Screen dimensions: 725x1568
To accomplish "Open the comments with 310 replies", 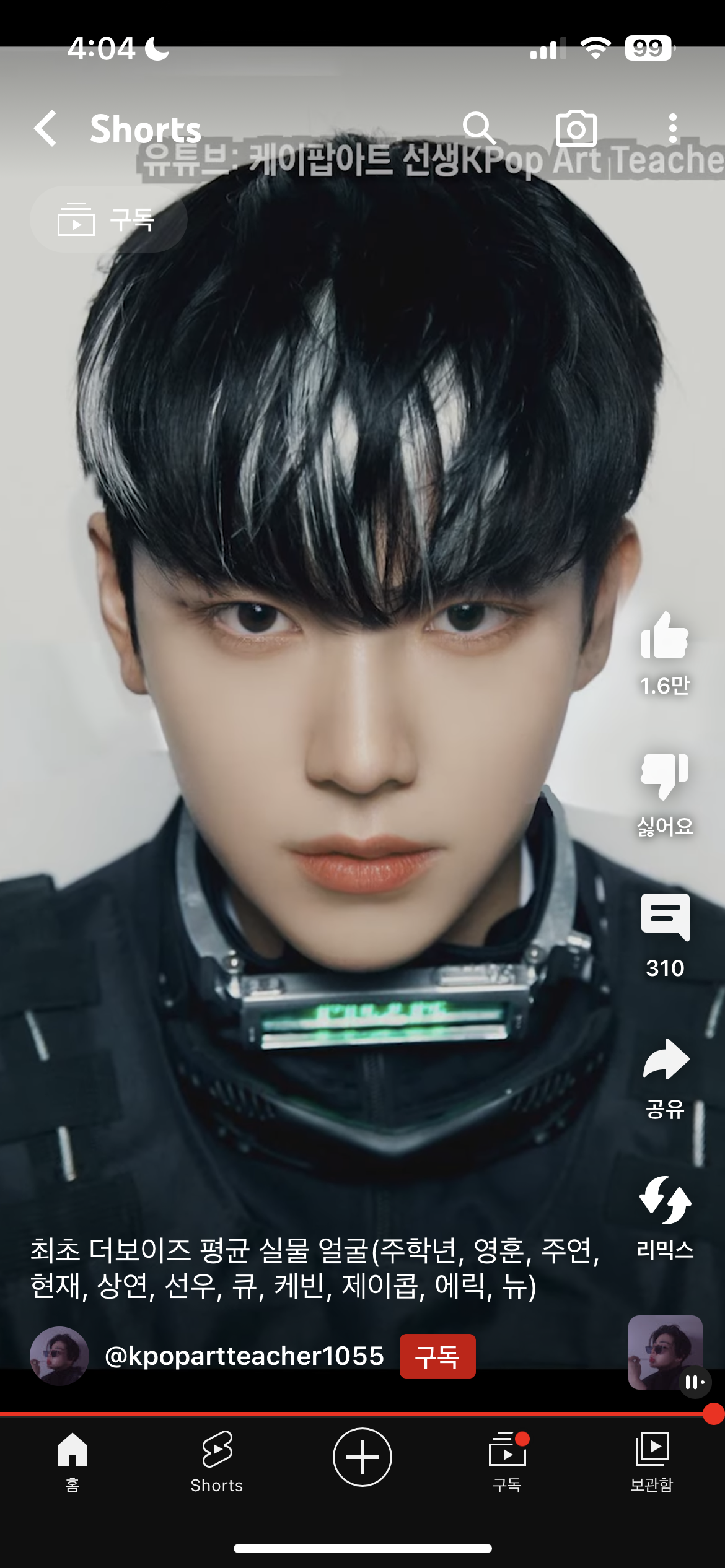I will [665, 918].
